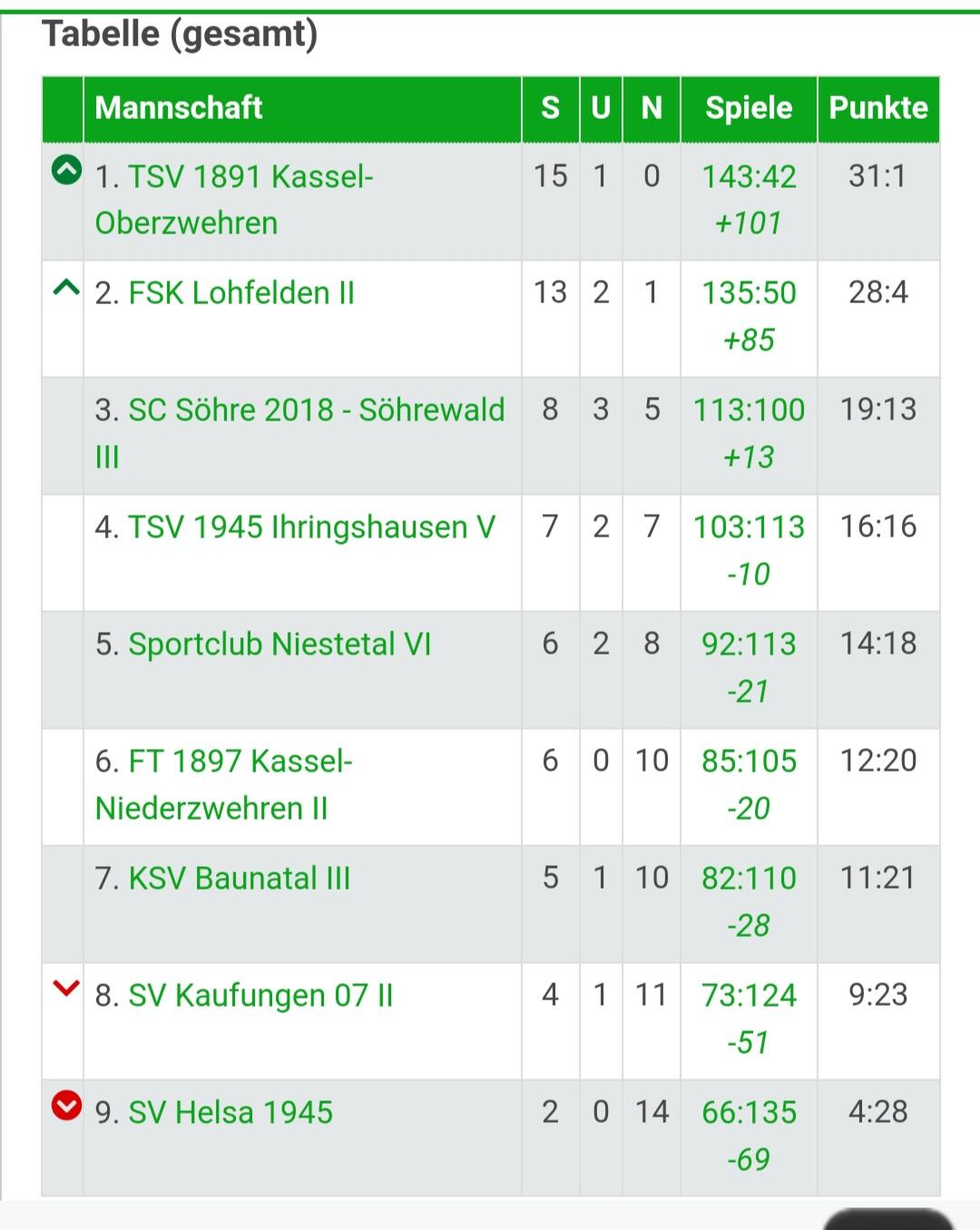Open games 85:105 of Kassel-Niederzwehren II
This screenshot has width=980, height=1230.
click(749, 762)
